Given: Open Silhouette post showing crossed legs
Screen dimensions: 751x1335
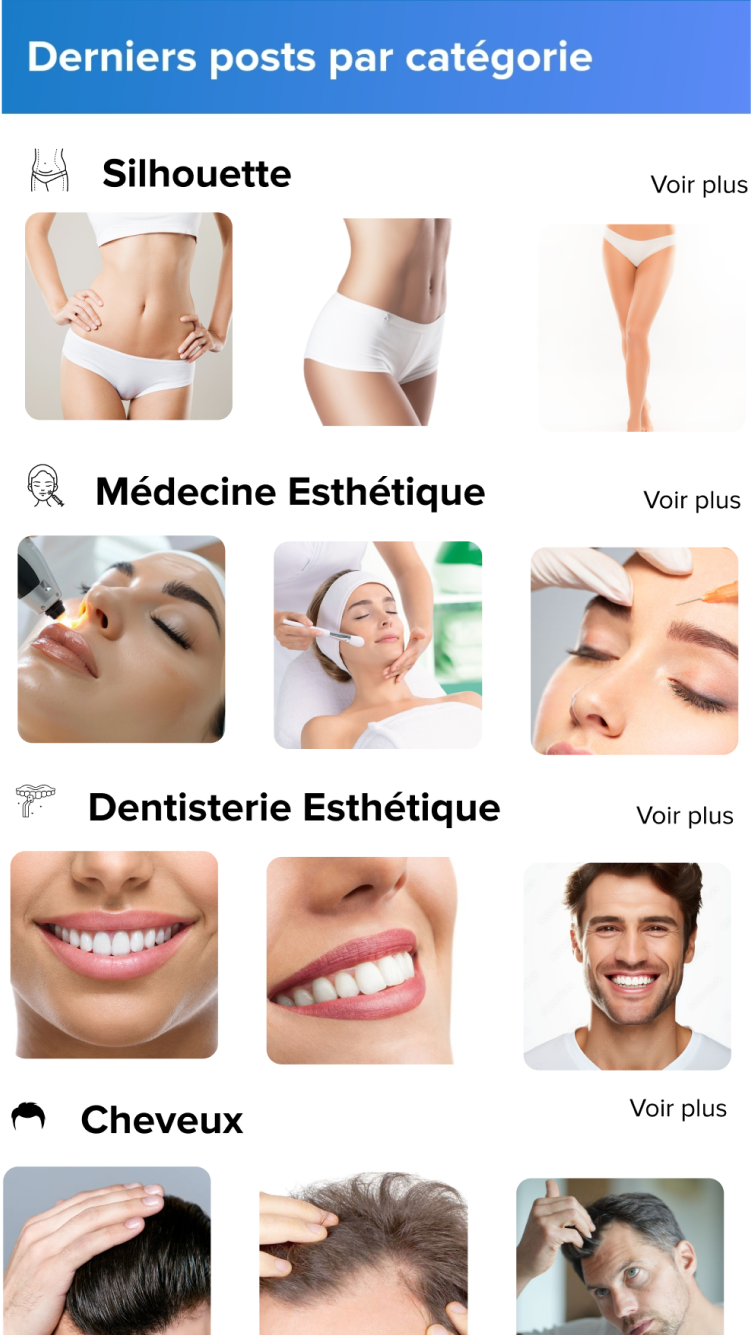Looking at the screenshot, I should [x=643, y=328].
